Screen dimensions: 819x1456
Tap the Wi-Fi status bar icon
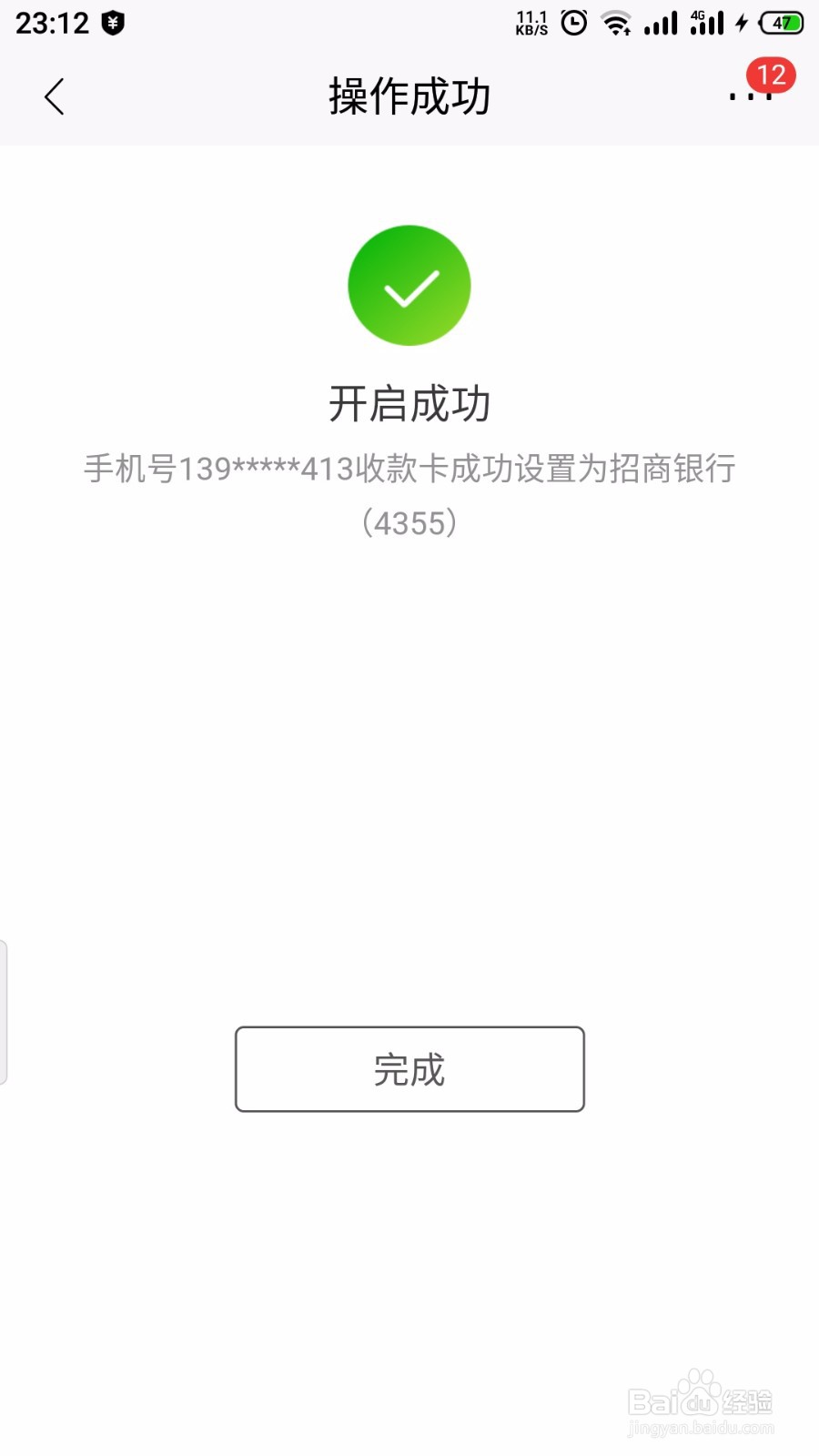point(618,23)
